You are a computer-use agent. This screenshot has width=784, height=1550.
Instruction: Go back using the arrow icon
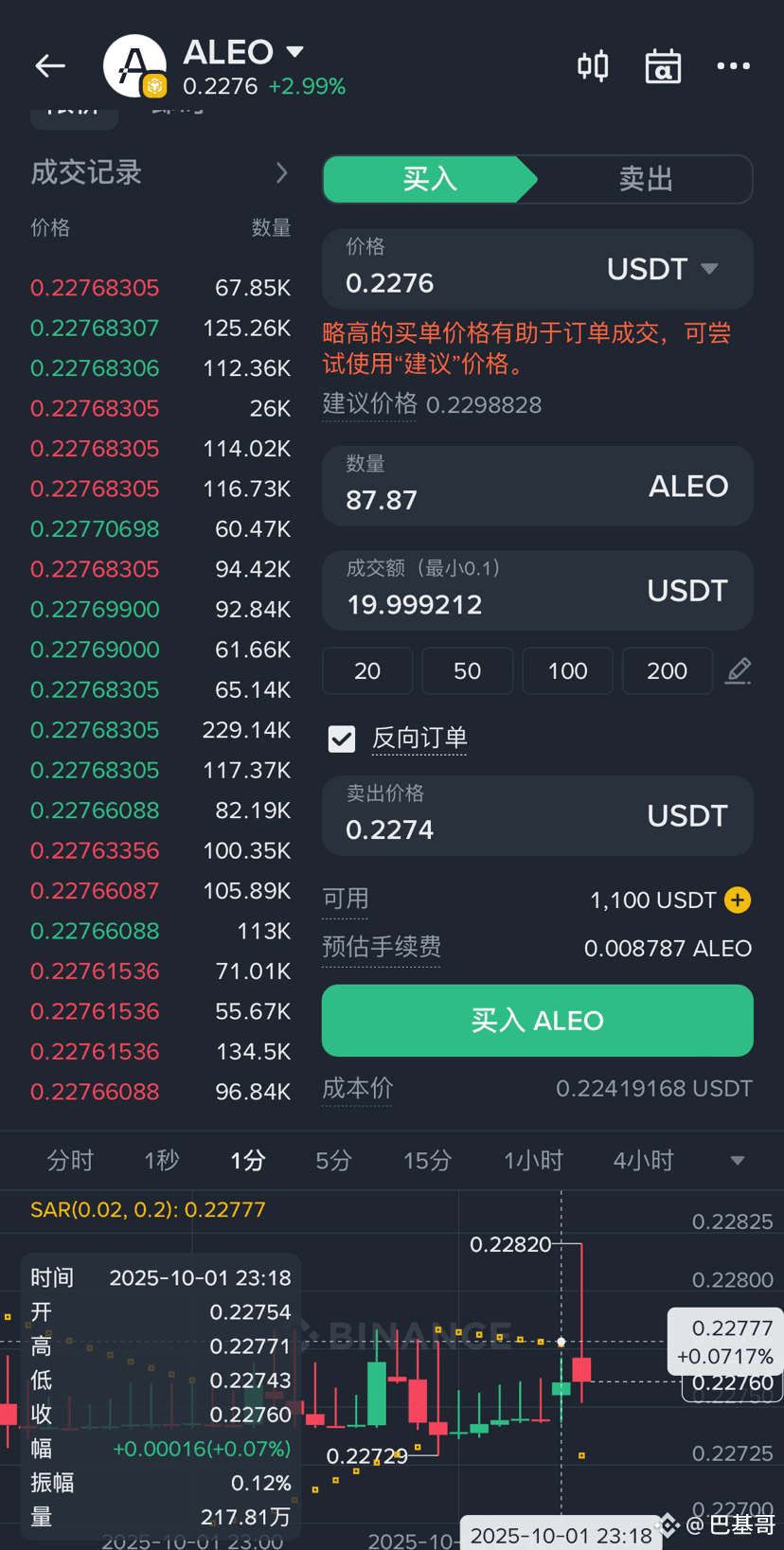[50, 65]
